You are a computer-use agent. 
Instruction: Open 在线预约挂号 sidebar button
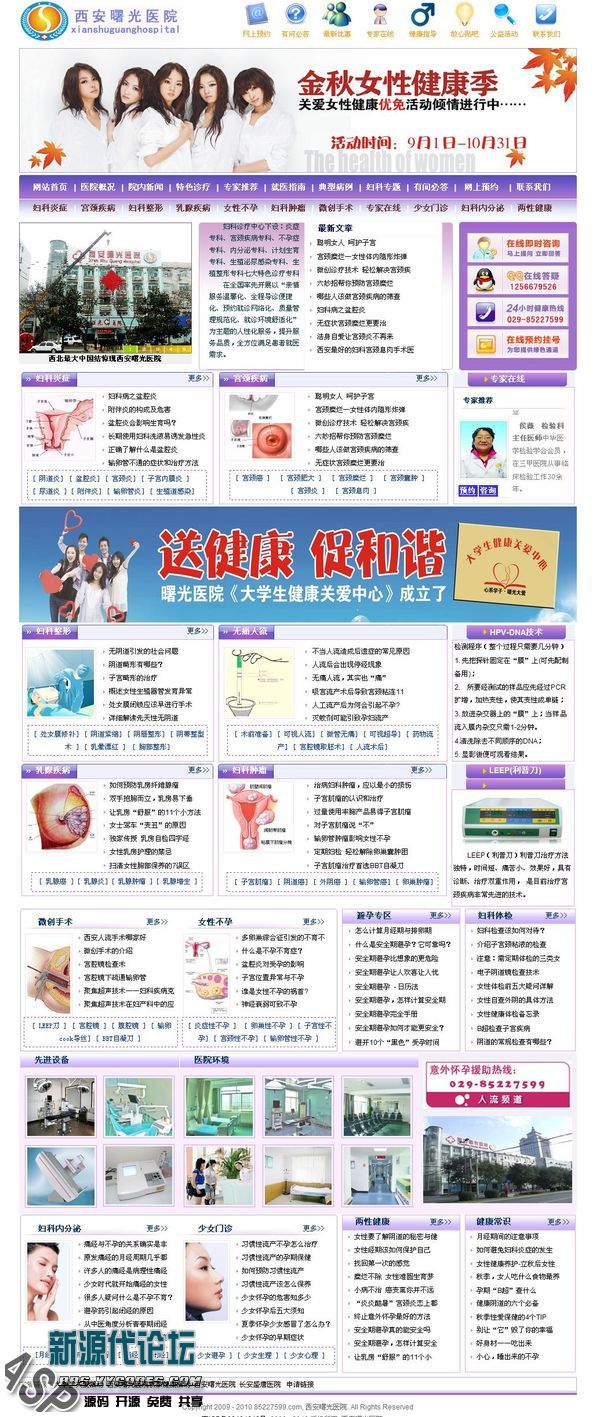point(518,345)
